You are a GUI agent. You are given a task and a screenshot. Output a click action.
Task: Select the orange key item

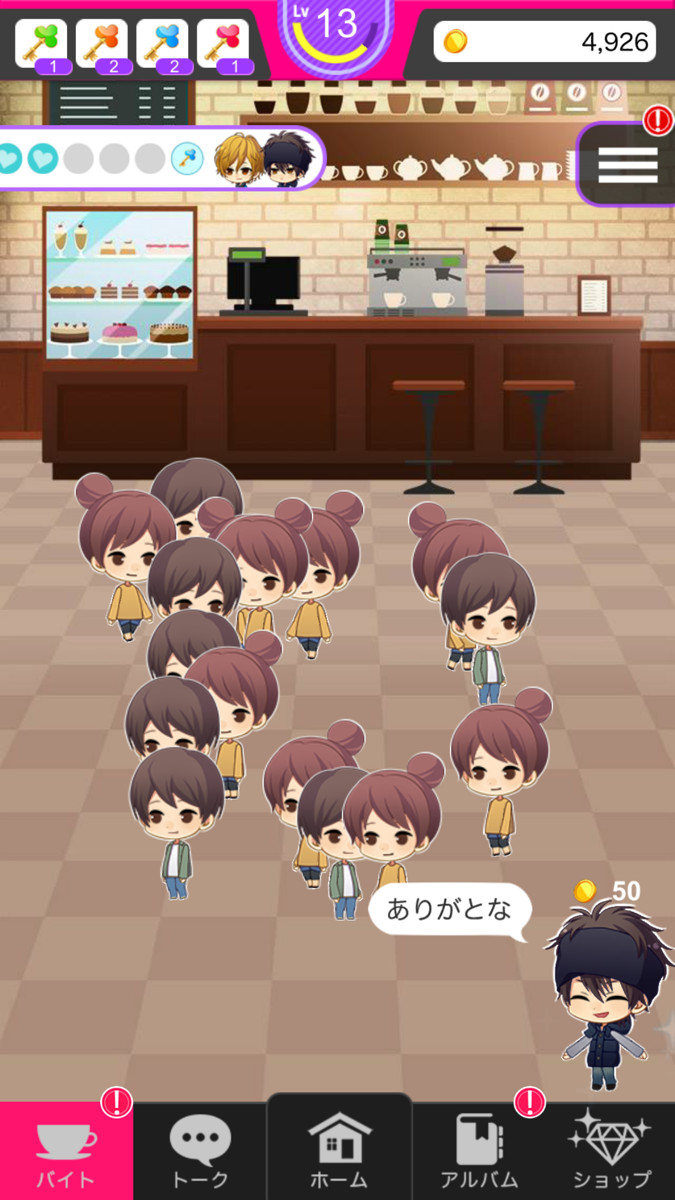(x=101, y=44)
